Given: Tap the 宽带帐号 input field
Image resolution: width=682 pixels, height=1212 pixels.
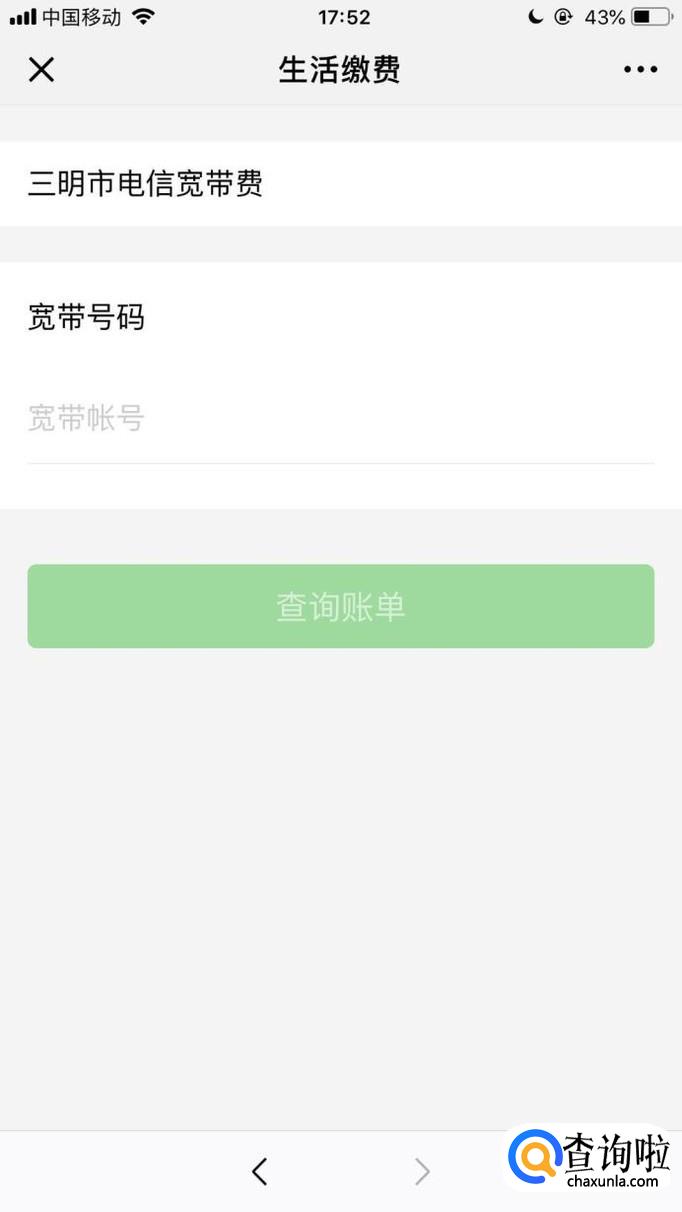Looking at the screenshot, I should (x=340, y=419).
